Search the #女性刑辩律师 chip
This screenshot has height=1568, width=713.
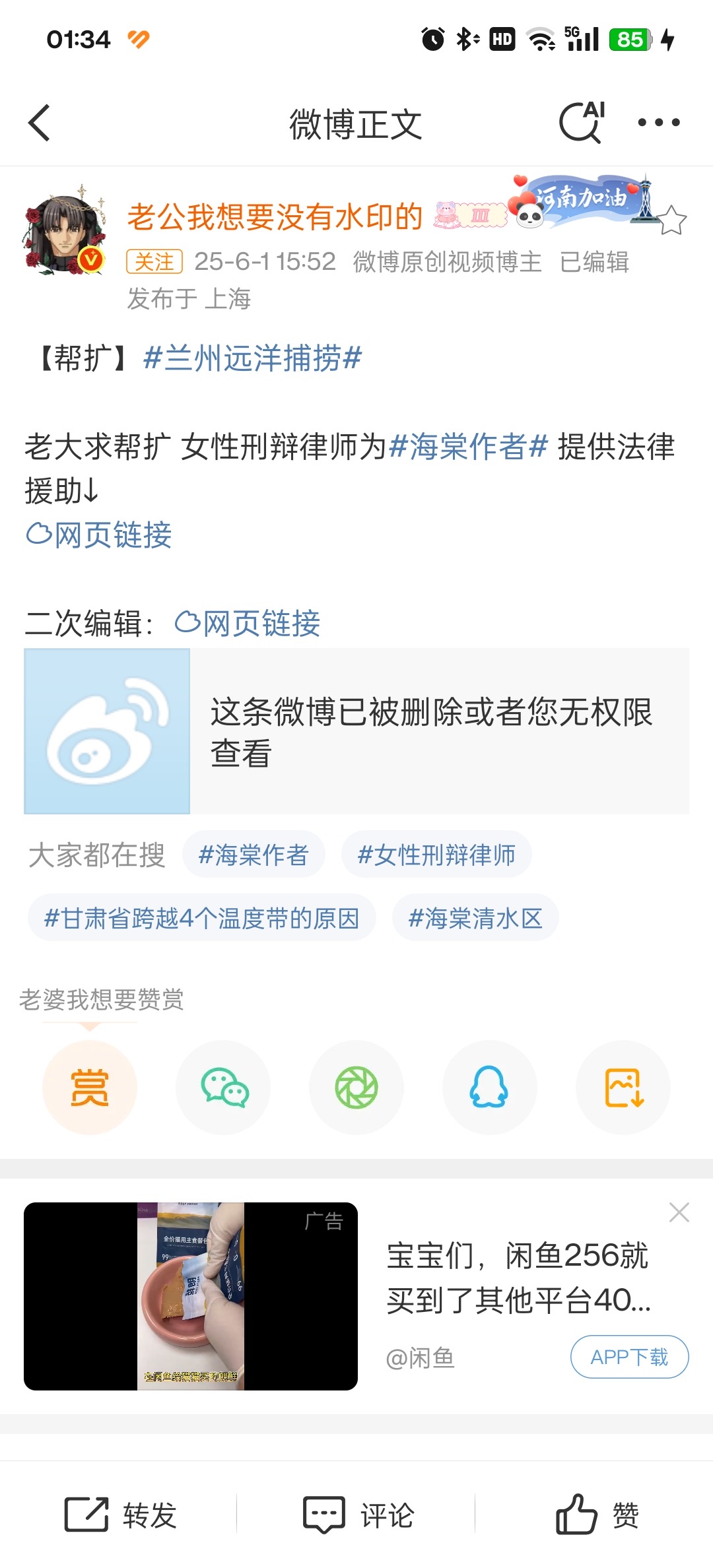click(436, 855)
